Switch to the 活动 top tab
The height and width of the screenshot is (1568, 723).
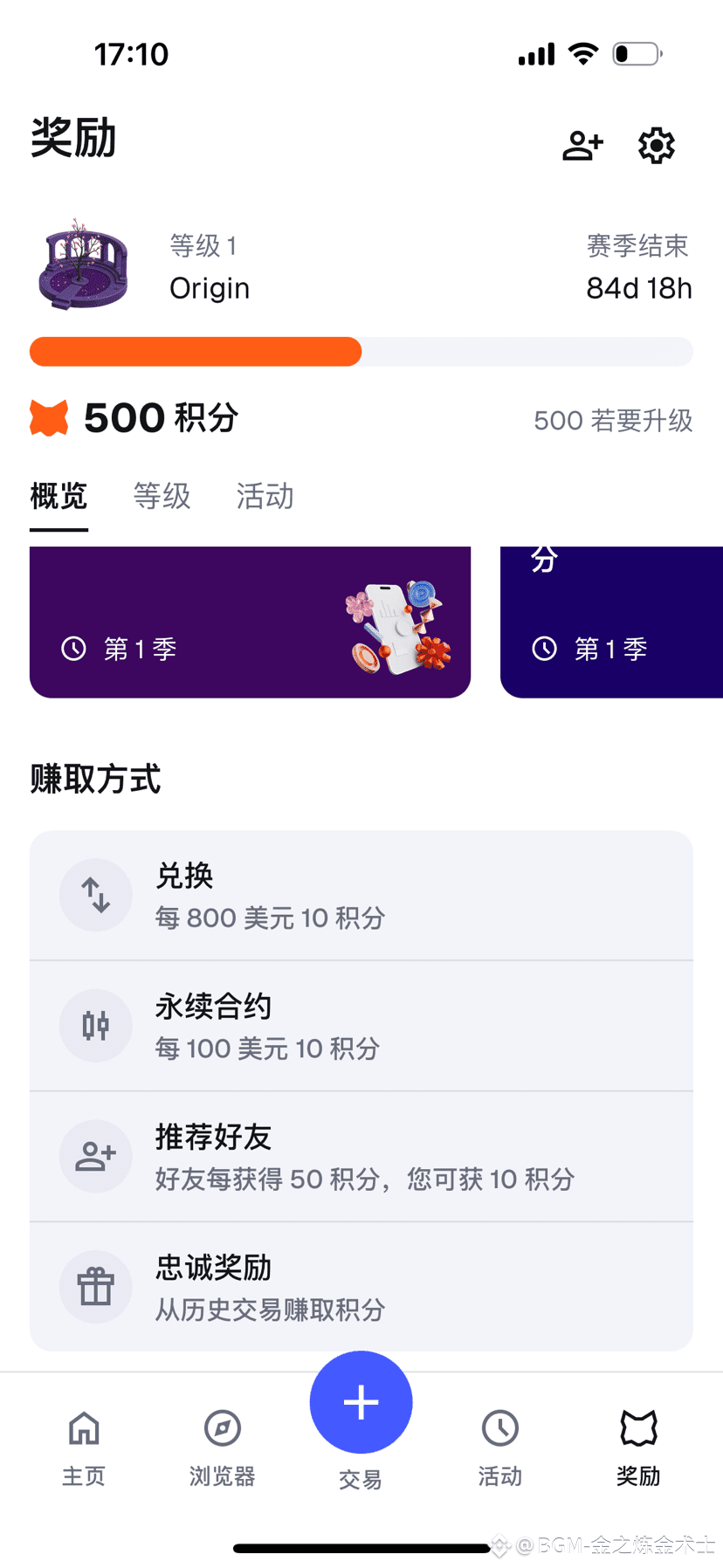265,497
